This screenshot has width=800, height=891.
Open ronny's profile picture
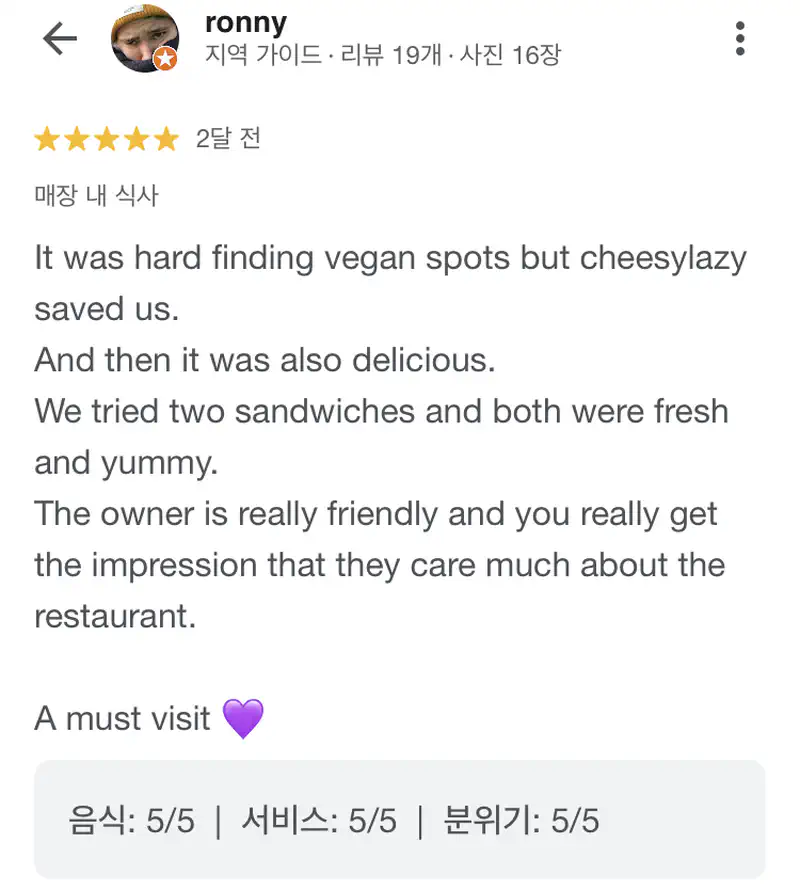click(144, 39)
